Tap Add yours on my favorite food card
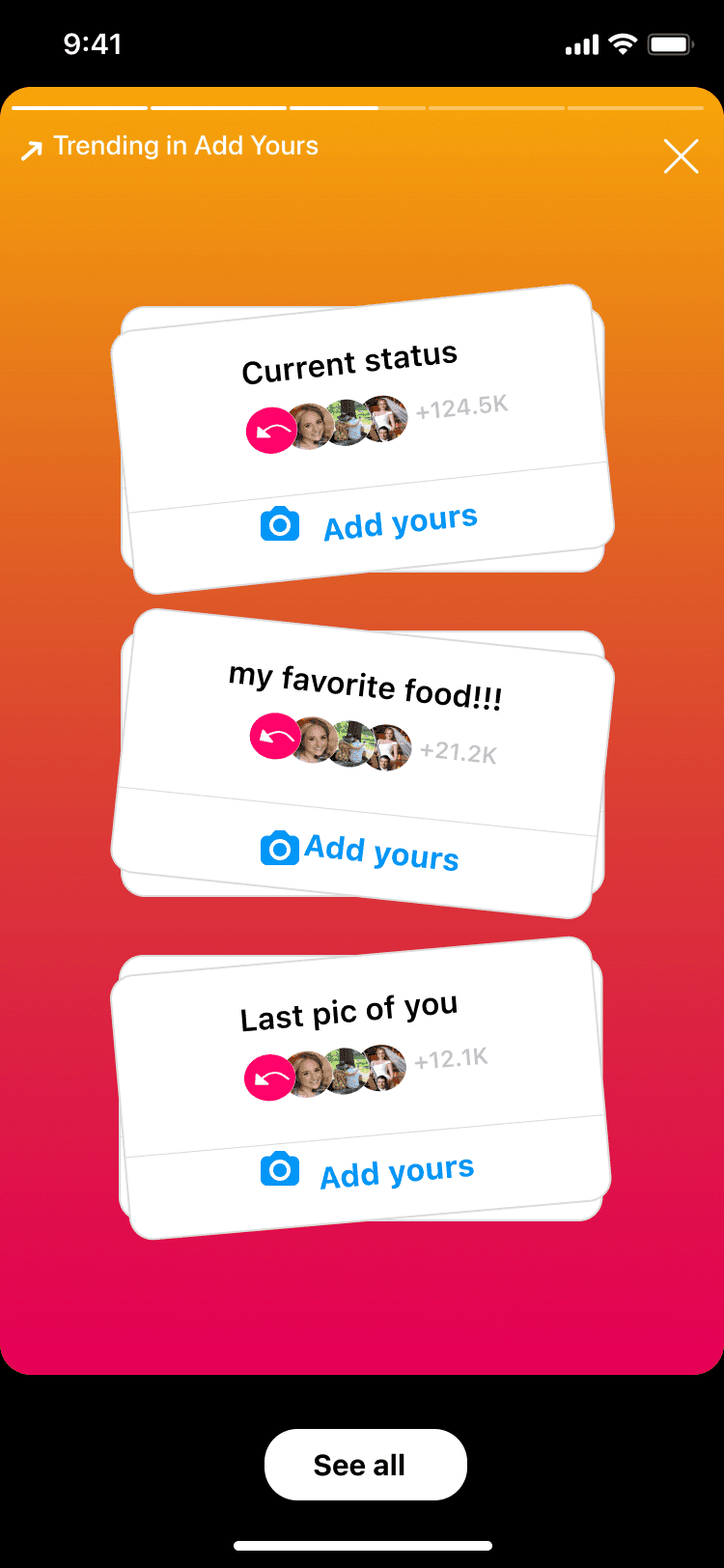 pyautogui.click(x=360, y=852)
